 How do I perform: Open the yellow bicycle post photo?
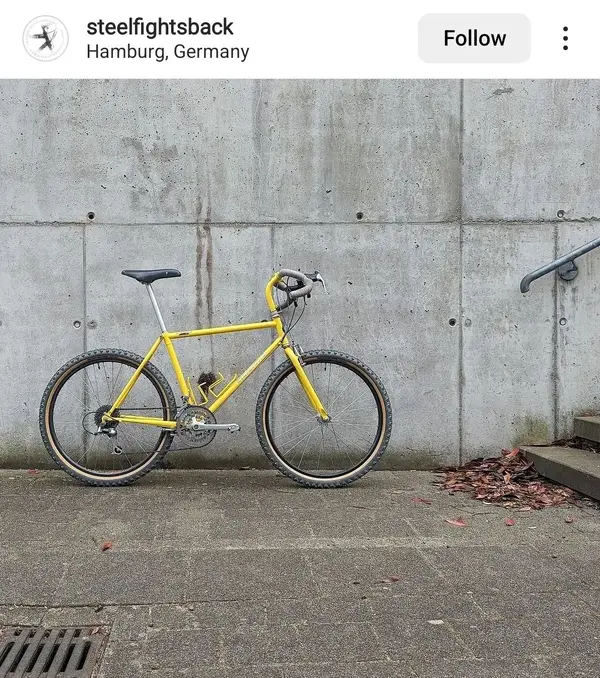300,378
